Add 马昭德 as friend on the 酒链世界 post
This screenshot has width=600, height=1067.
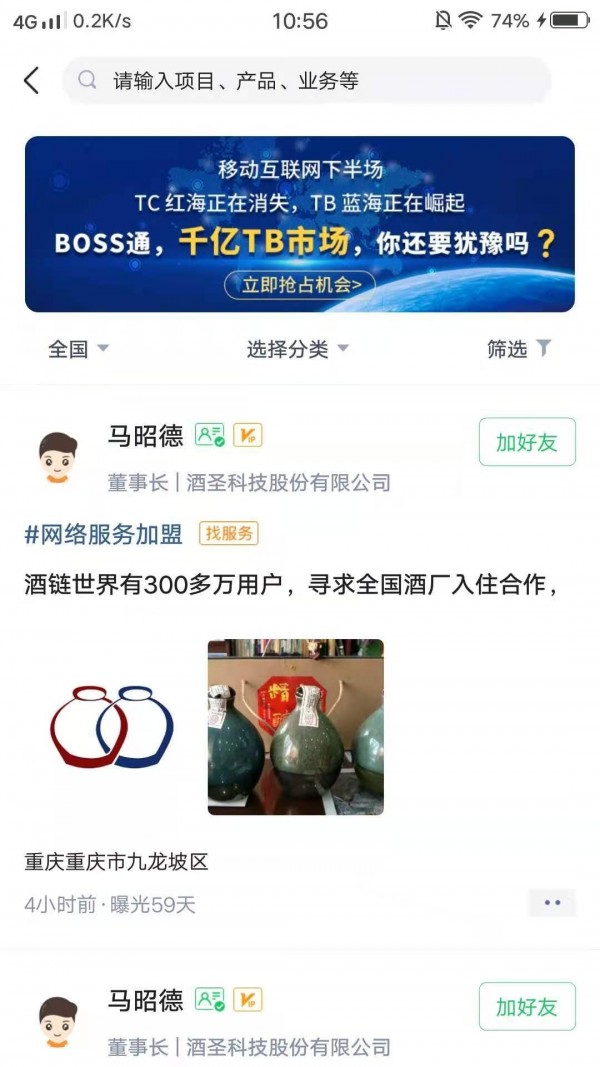[x=527, y=442]
